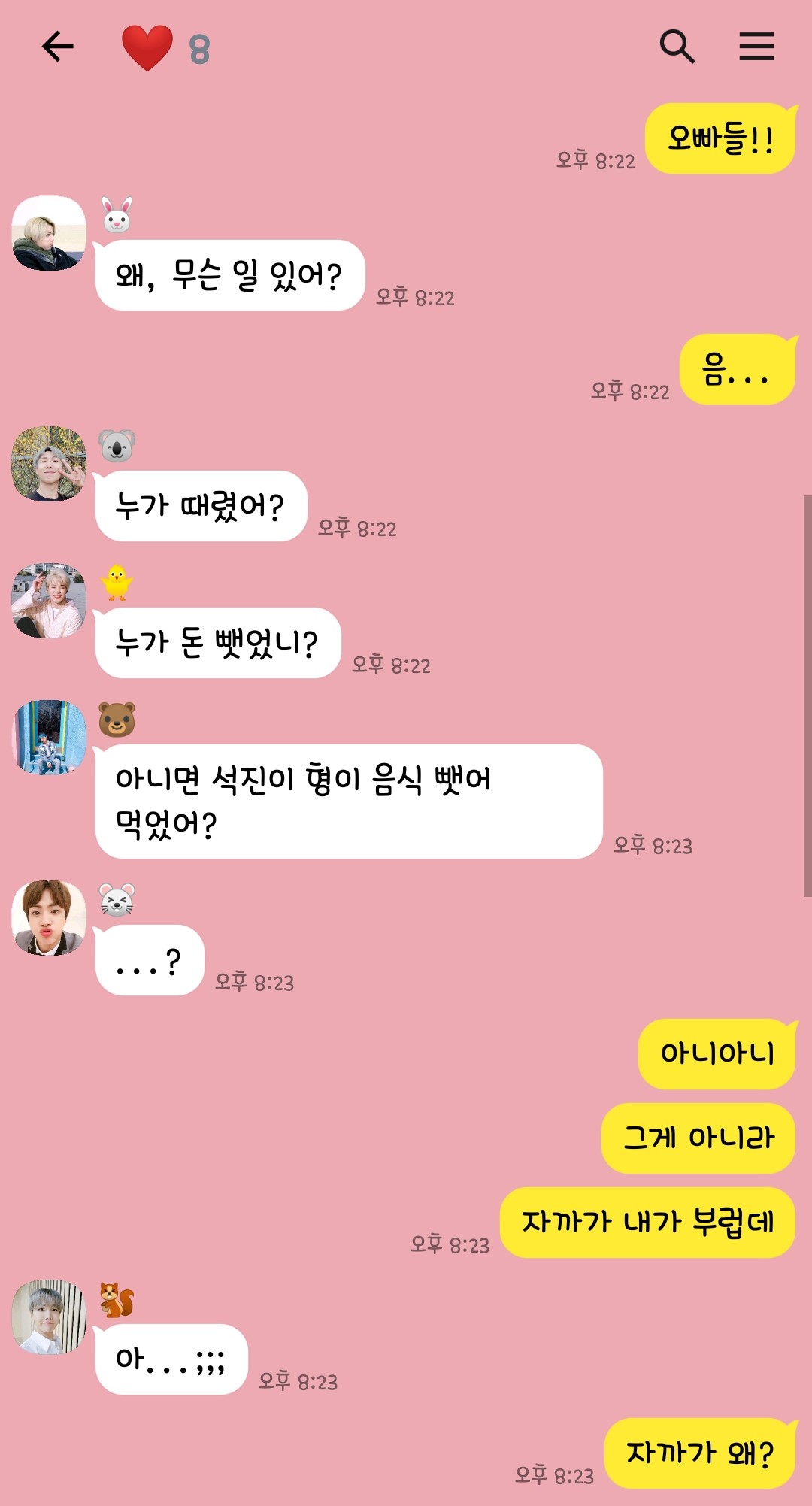Viewport: 812px width, 1506px height.
Task: Open the rabbit sender's profile photo
Action: tap(49, 233)
